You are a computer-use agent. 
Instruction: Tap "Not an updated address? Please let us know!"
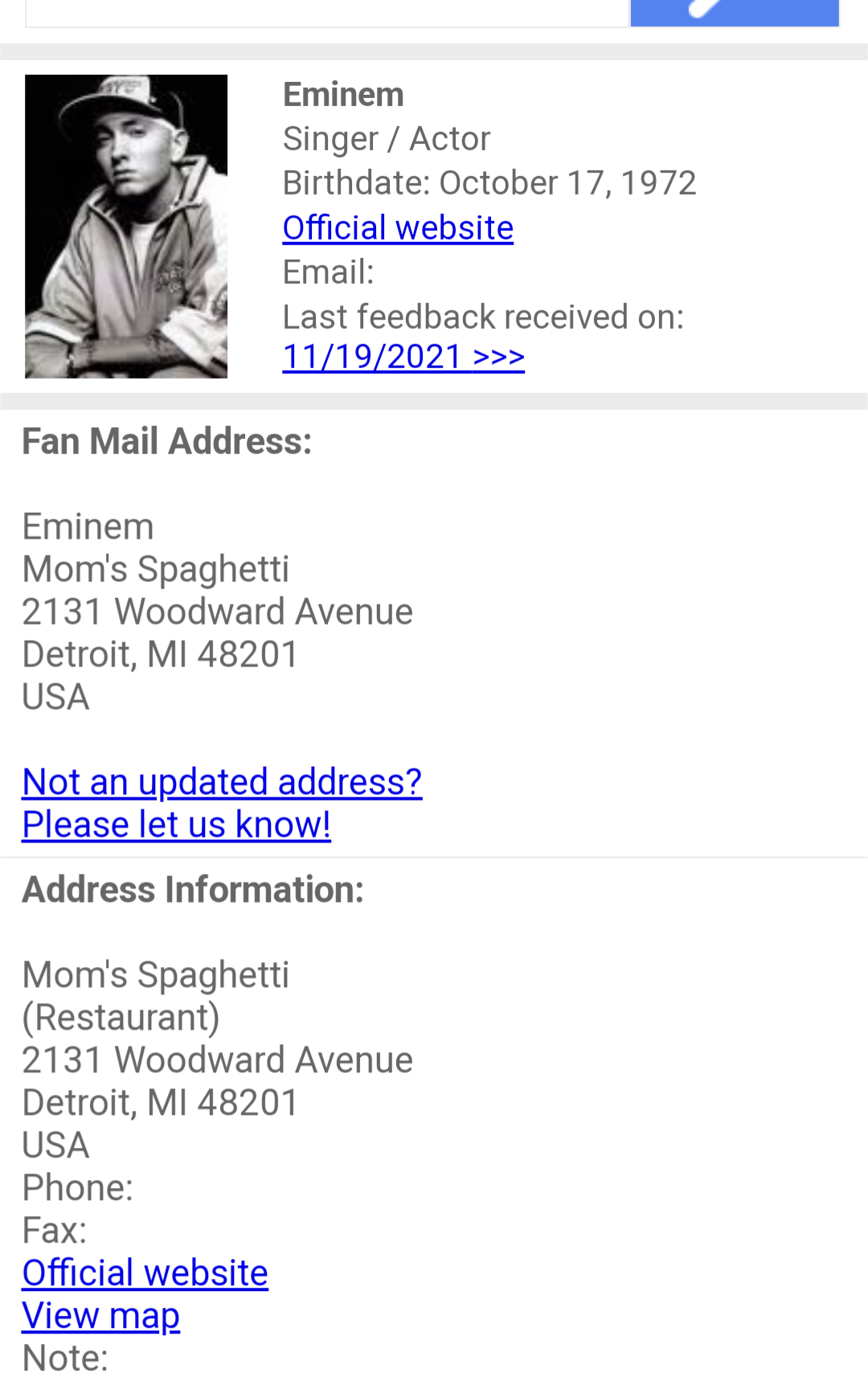(221, 803)
